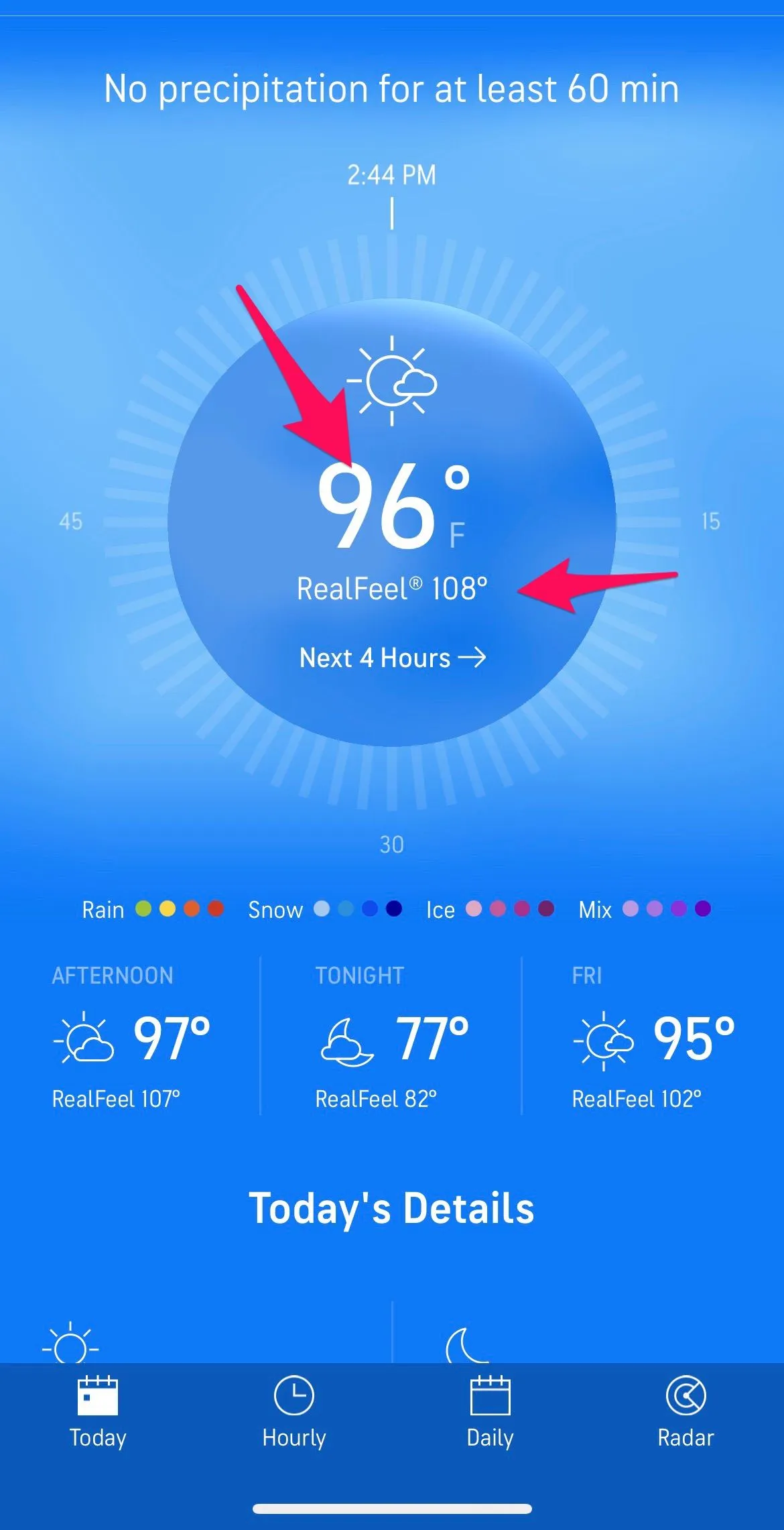This screenshot has width=784, height=1530.
Task: Switch to the Daily tab
Action: tap(490, 1412)
